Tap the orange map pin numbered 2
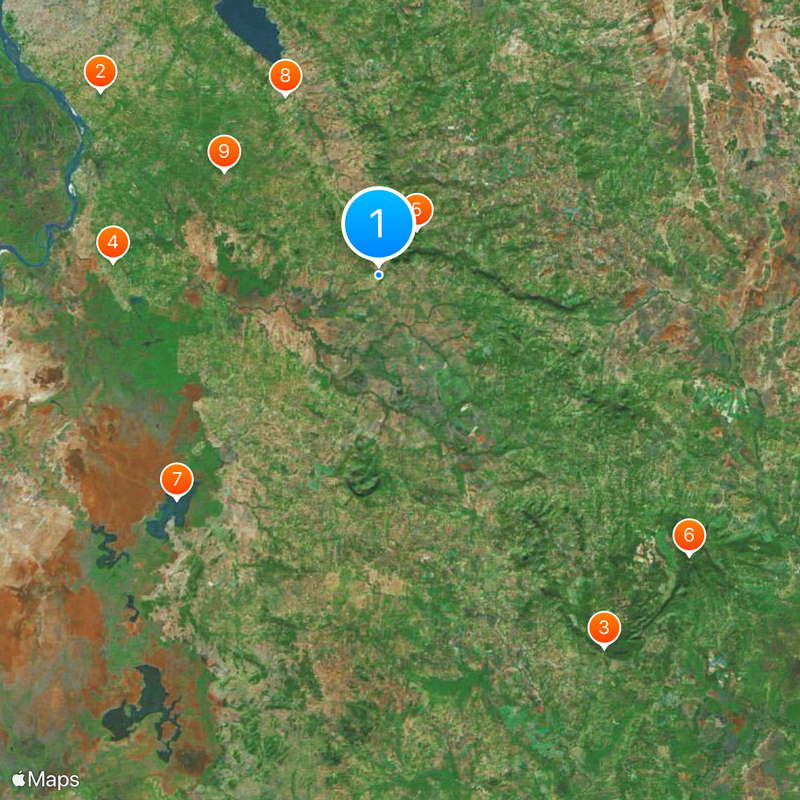The width and height of the screenshot is (800, 800). pyautogui.click(x=100, y=72)
